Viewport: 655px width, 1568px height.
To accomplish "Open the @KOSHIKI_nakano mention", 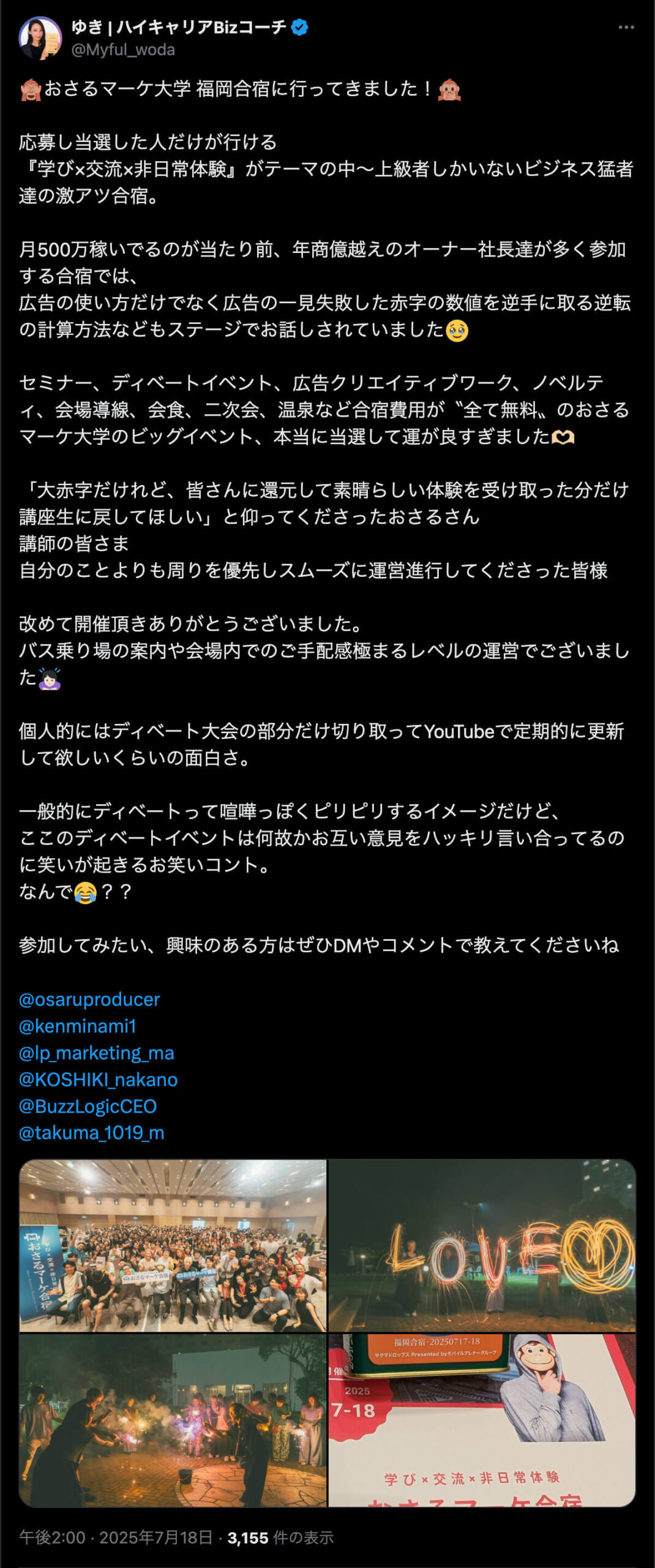I will coord(99,1079).
